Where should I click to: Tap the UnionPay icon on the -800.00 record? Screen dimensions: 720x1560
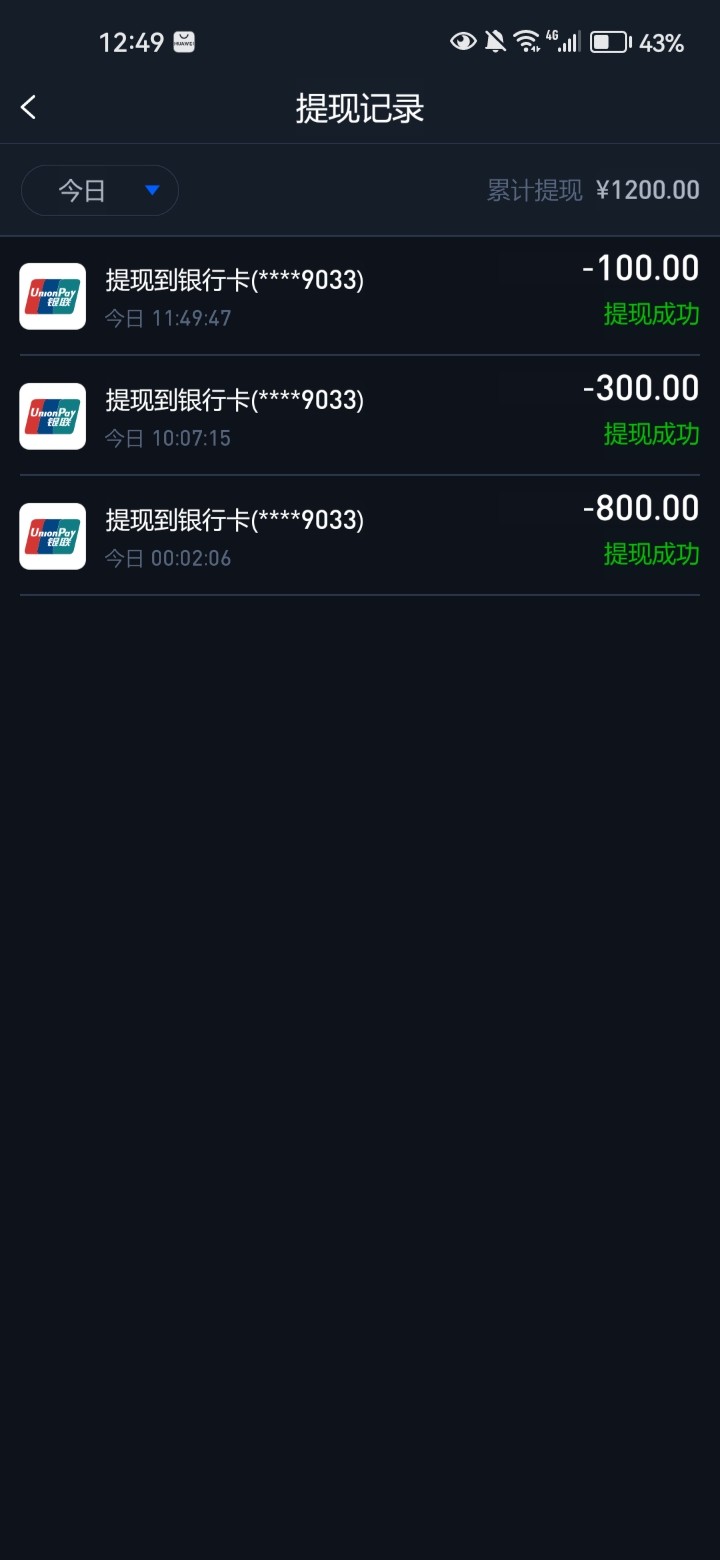tap(52, 536)
